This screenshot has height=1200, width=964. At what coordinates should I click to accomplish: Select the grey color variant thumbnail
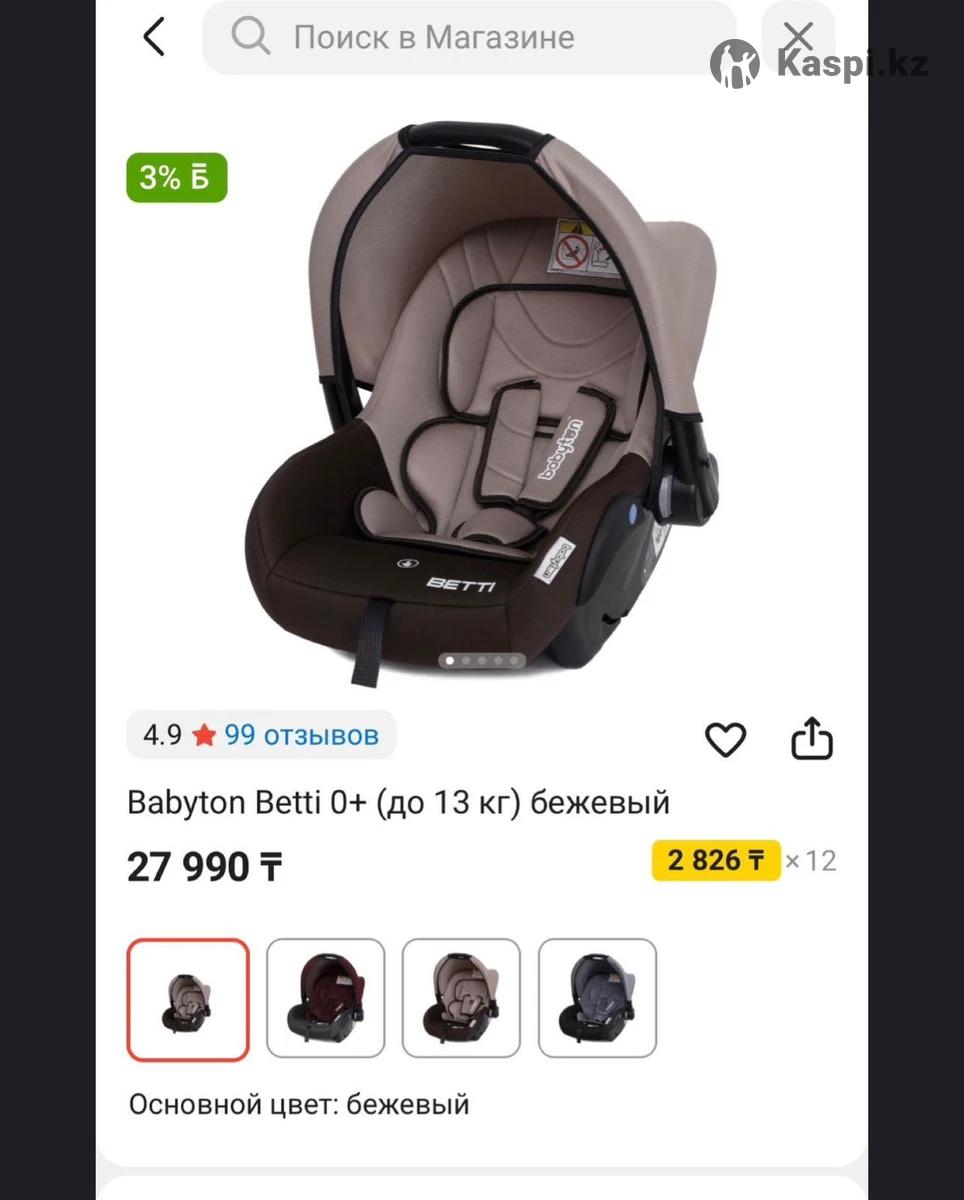[x=597, y=998]
